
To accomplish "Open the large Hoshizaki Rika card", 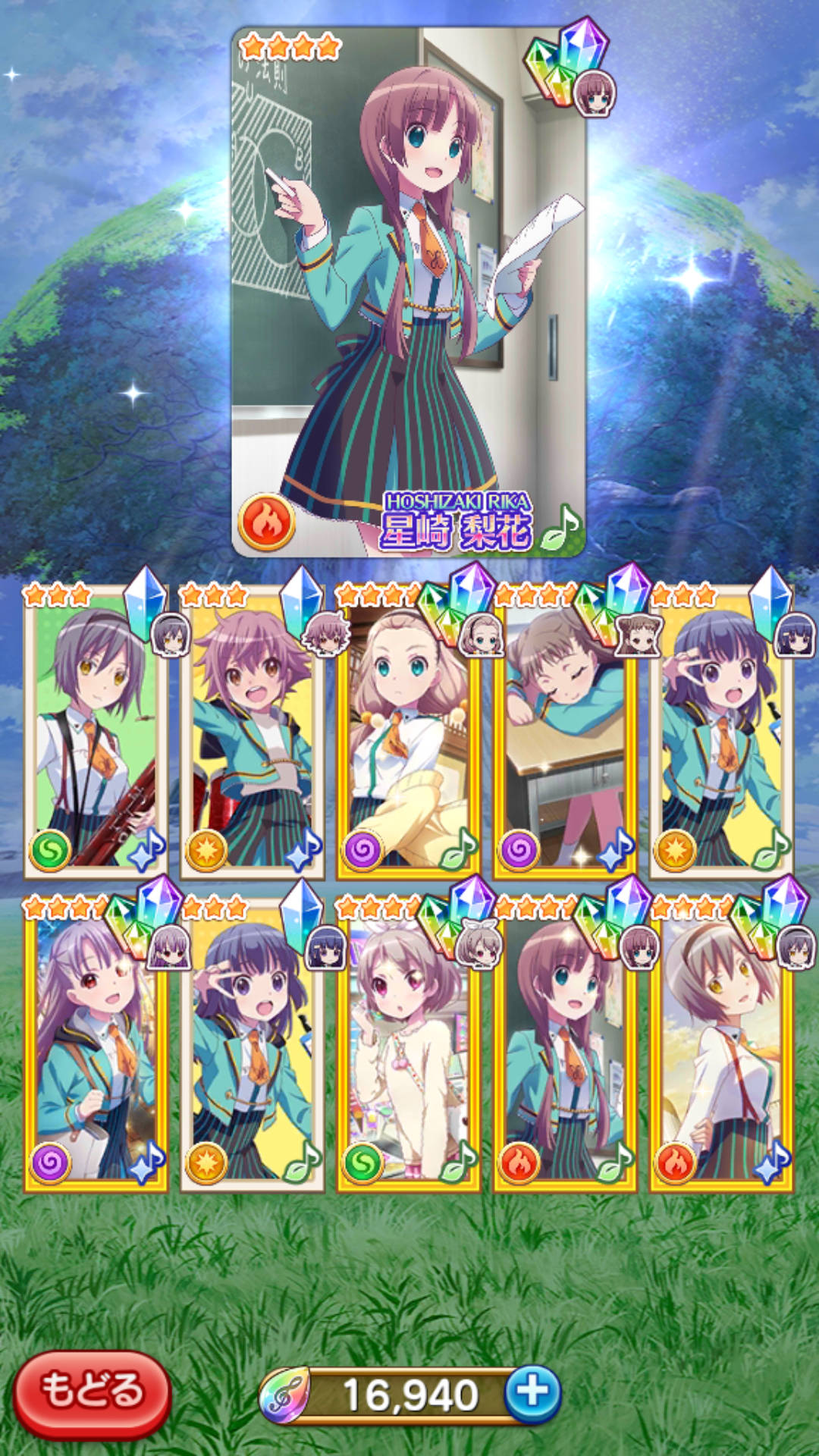I will [409, 292].
